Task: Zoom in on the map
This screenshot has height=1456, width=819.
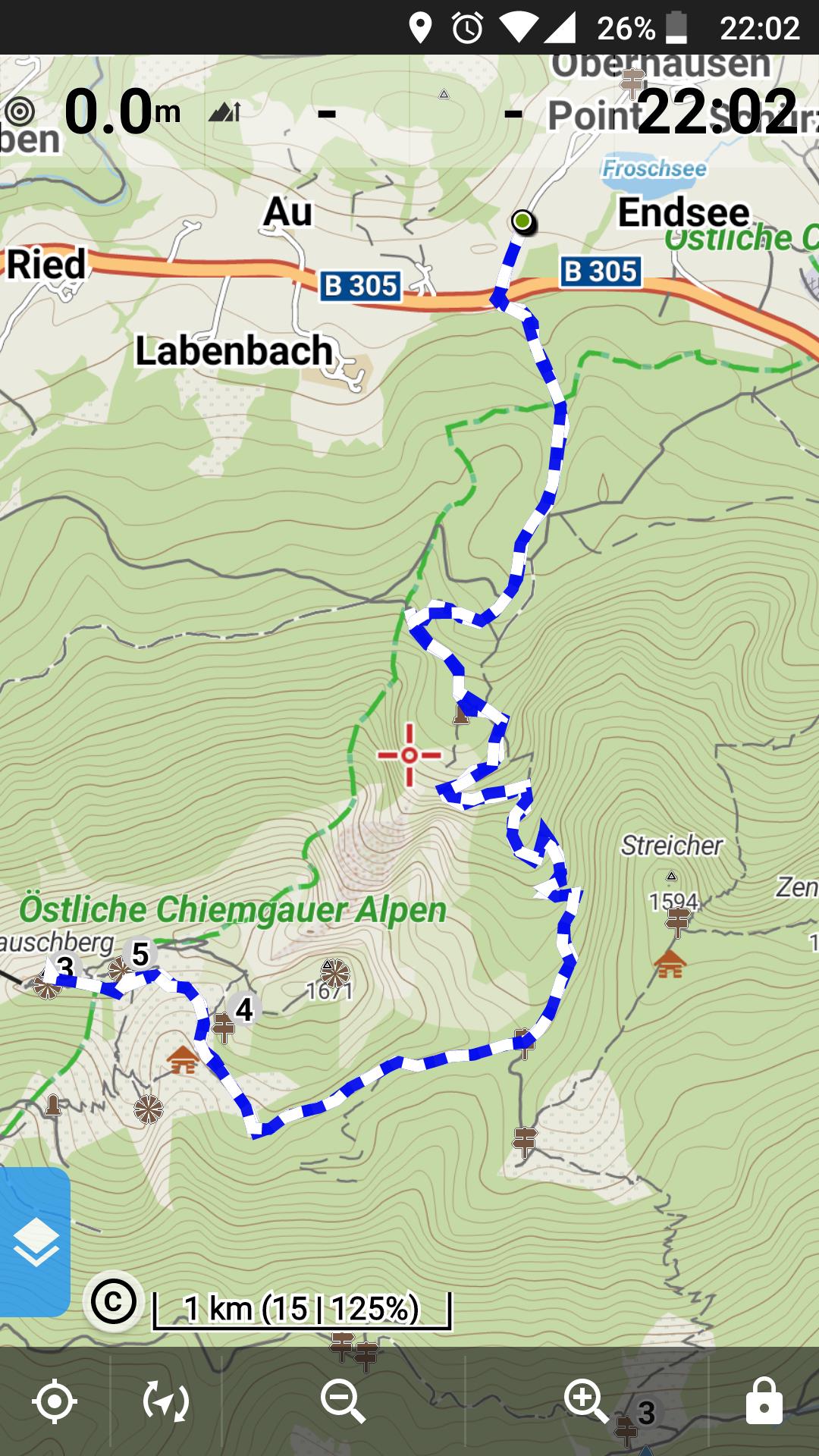Action: coord(585,1401)
